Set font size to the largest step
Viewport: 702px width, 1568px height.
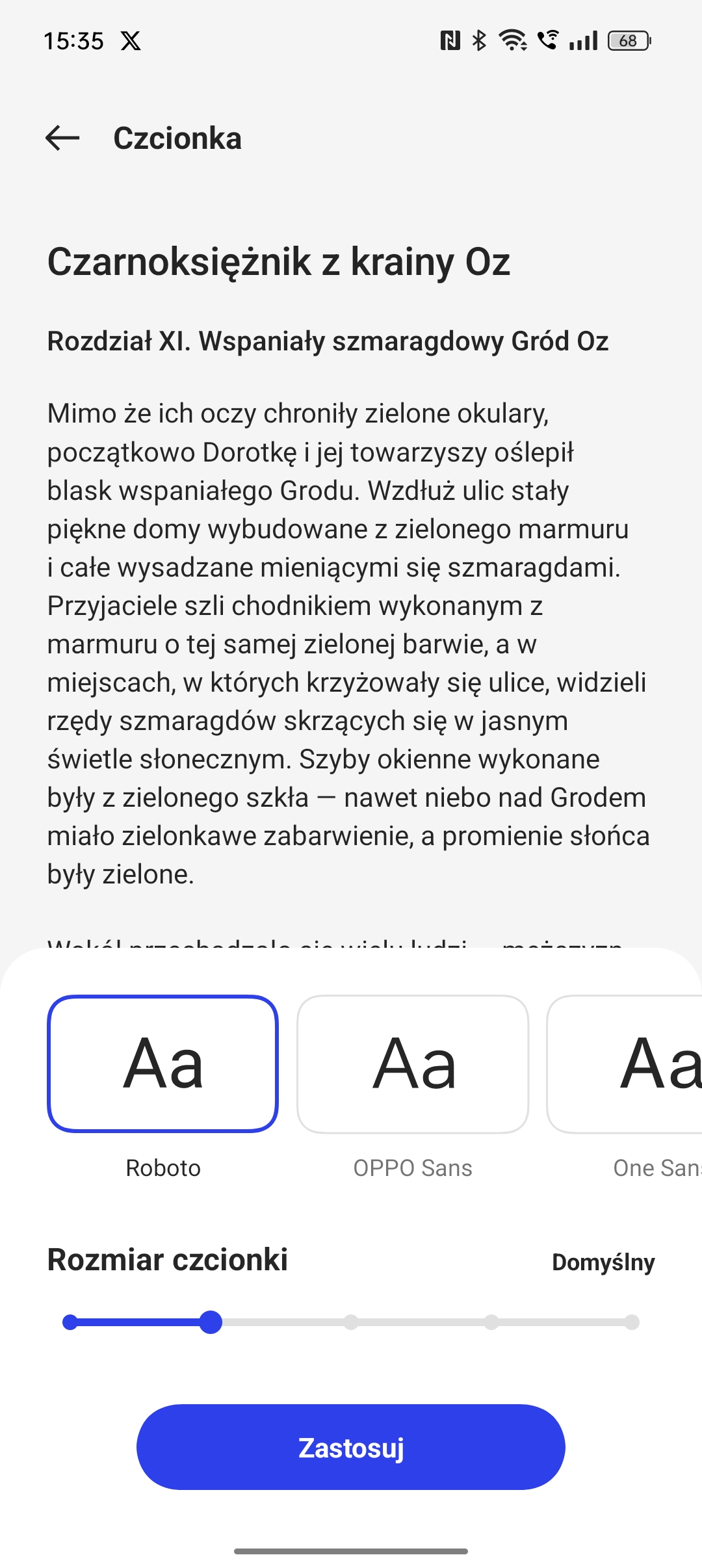[631, 1322]
